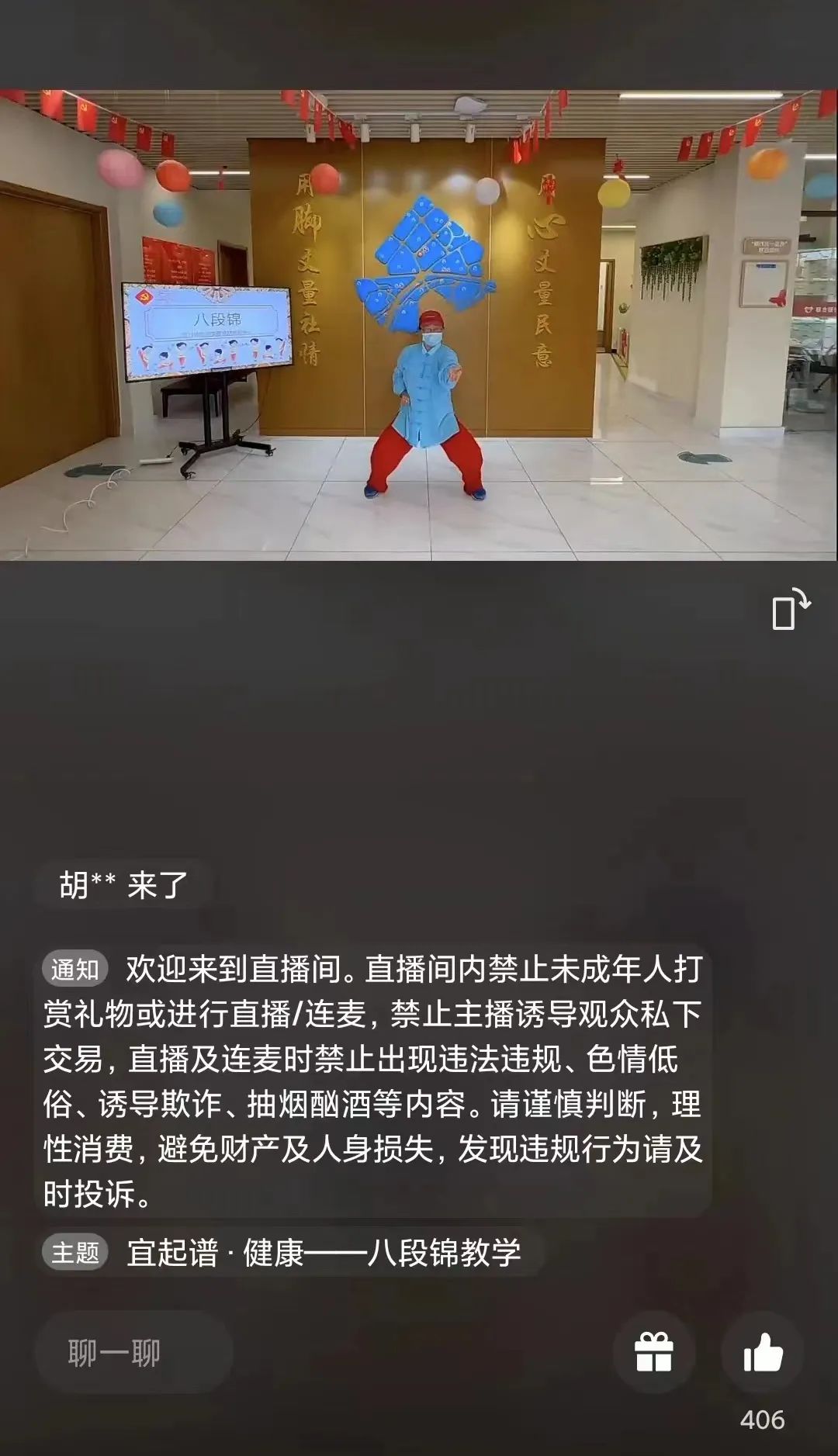Tap the live video player
This screenshot has height=1456, width=838.
point(419,324)
